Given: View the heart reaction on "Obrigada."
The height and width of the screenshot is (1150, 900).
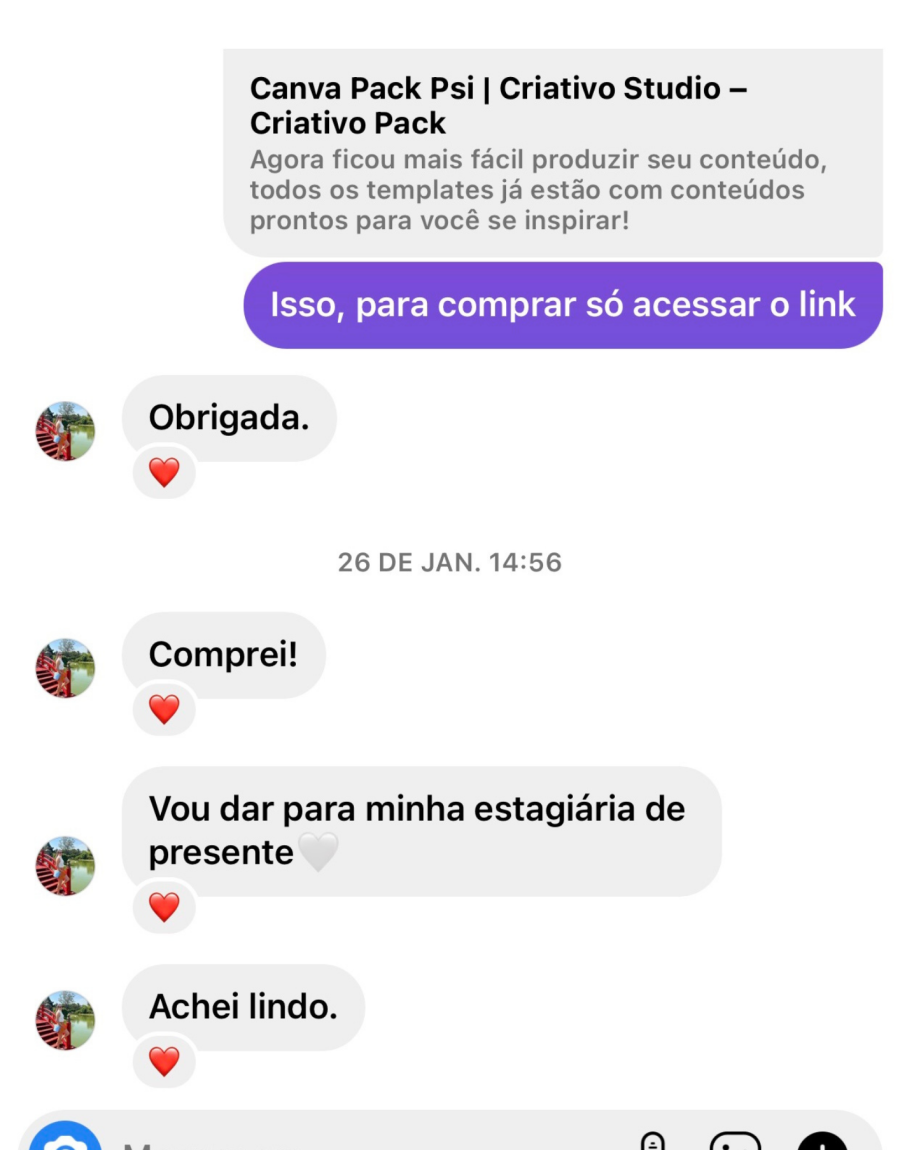Looking at the screenshot, I should 164,472.
